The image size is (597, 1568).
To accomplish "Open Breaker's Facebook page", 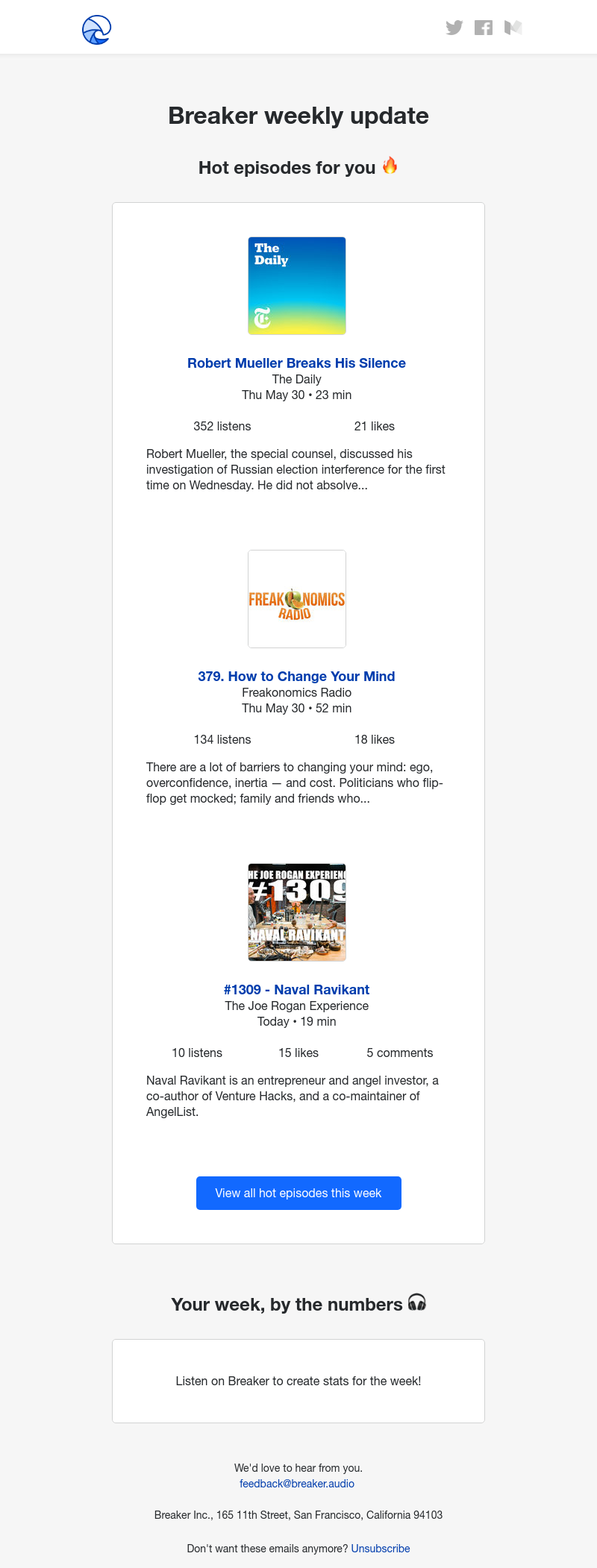I will (484, 28).
